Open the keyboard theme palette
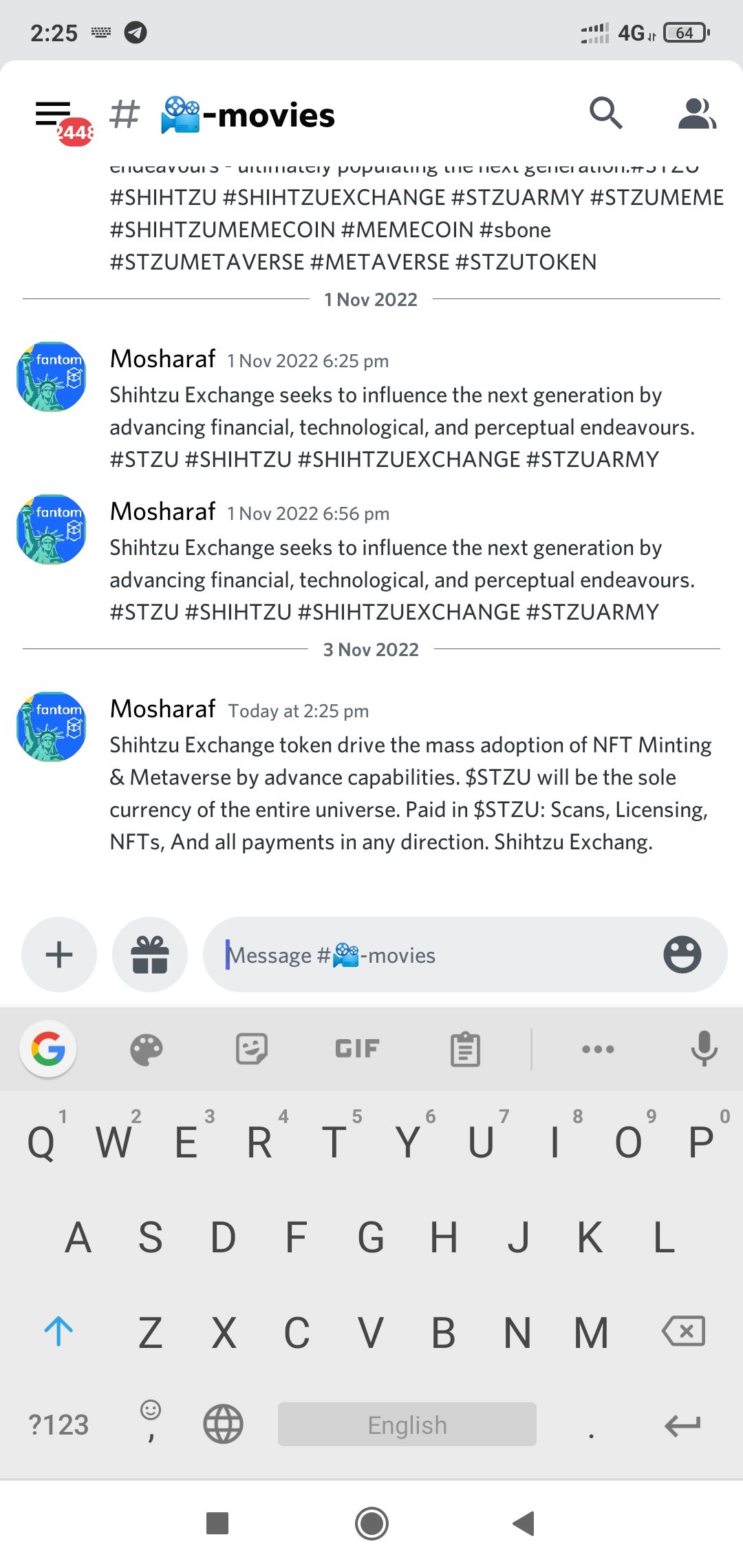 pos(147,1049)
